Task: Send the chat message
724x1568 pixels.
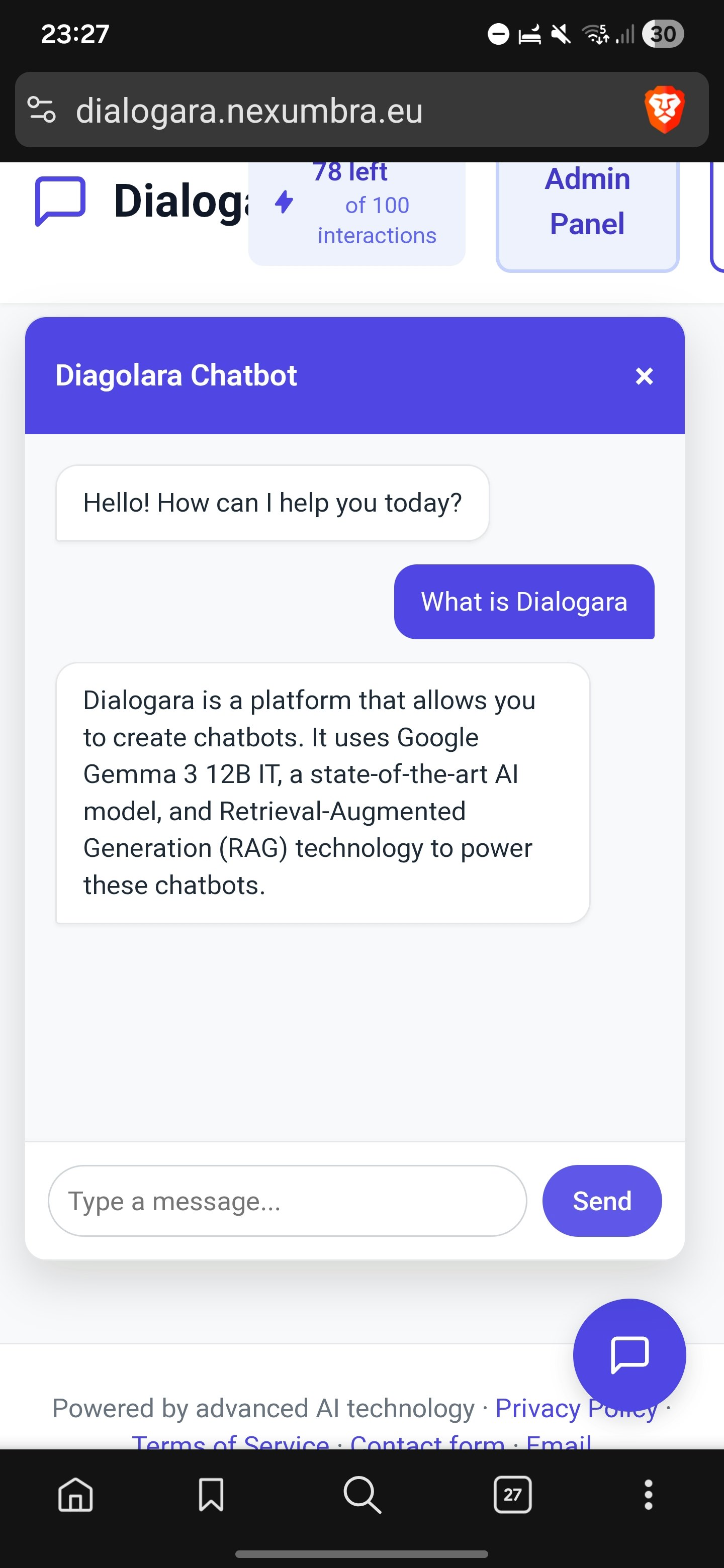Action: coord(601,1200)
